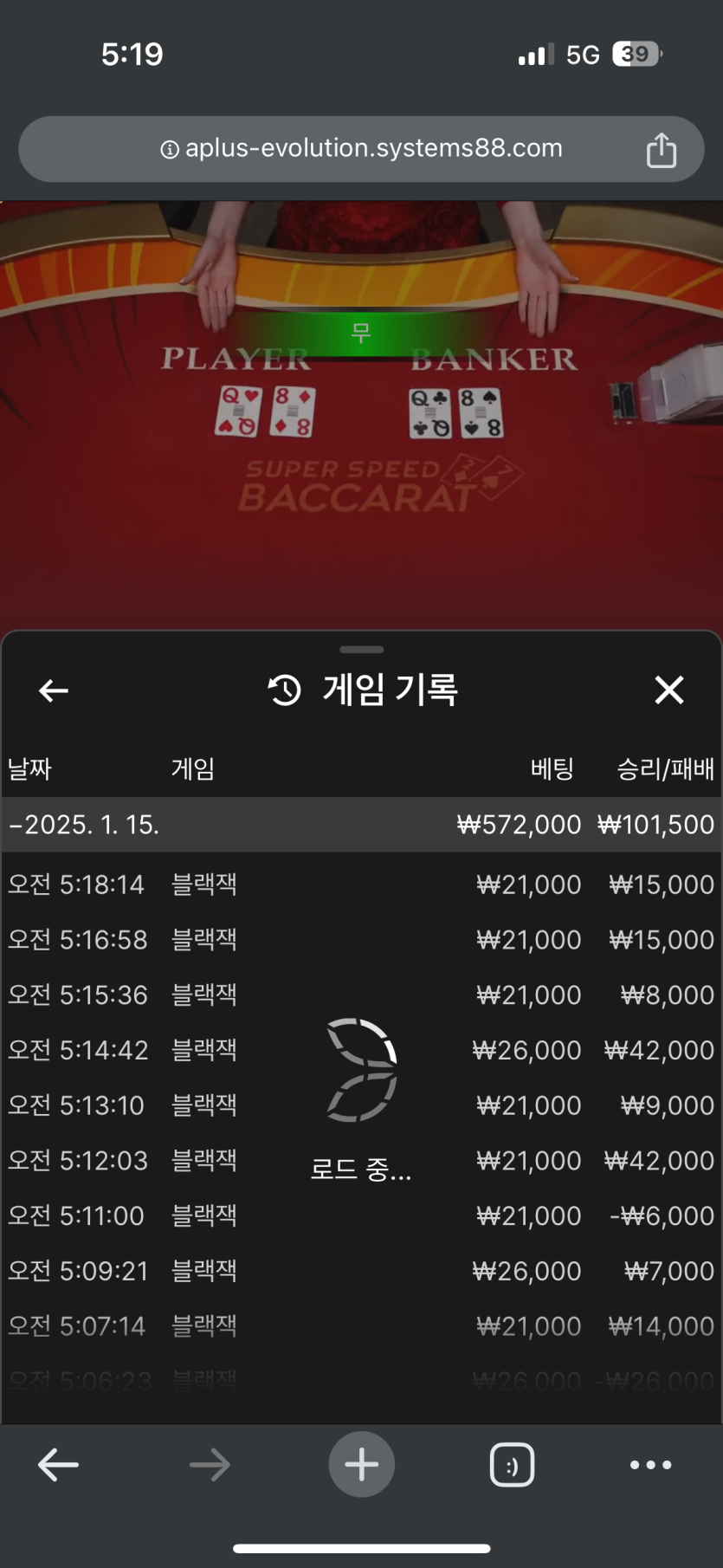Close the 게임 기록 panel
Viewport: 723px width, 1568px height.
668,690
